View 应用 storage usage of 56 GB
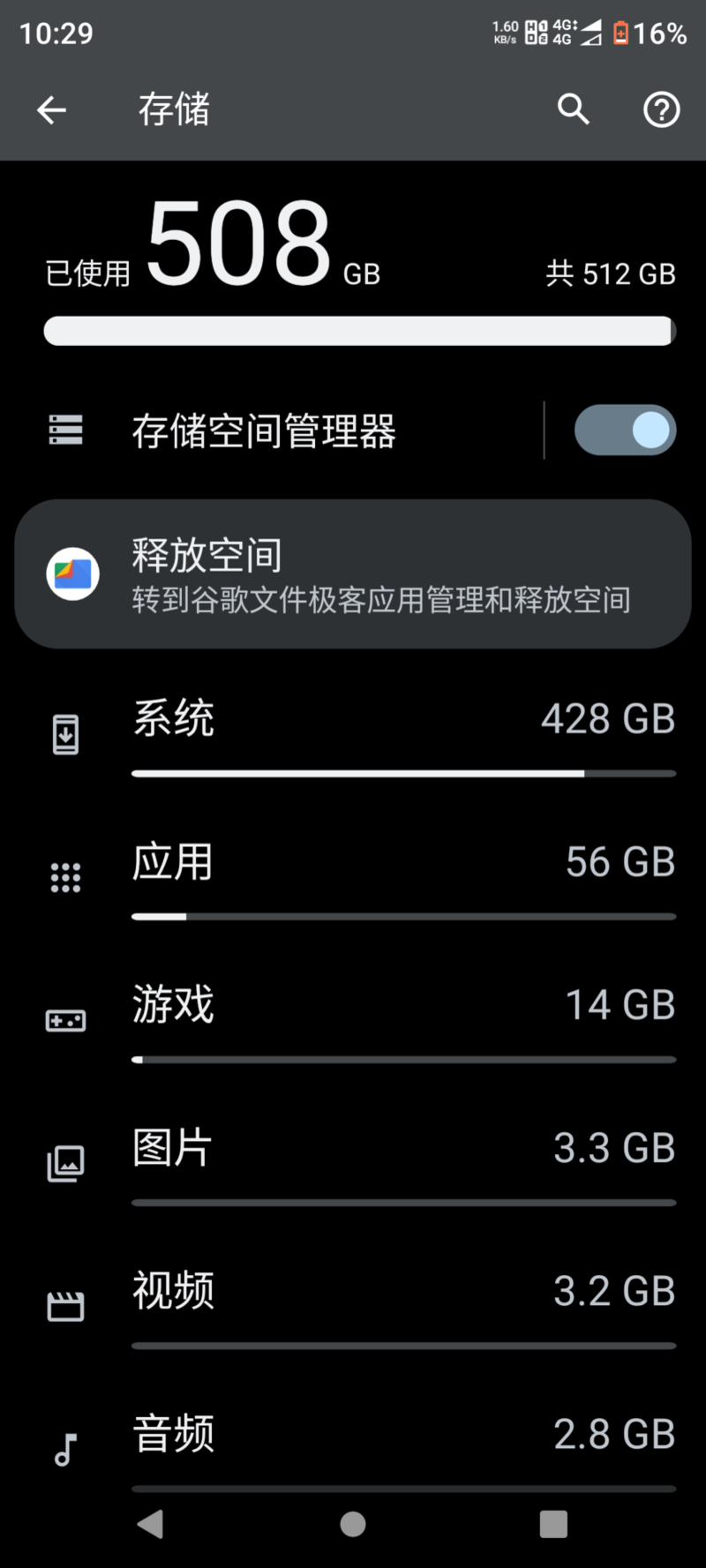Viewport: 706px width, 1568px height. 353,875
